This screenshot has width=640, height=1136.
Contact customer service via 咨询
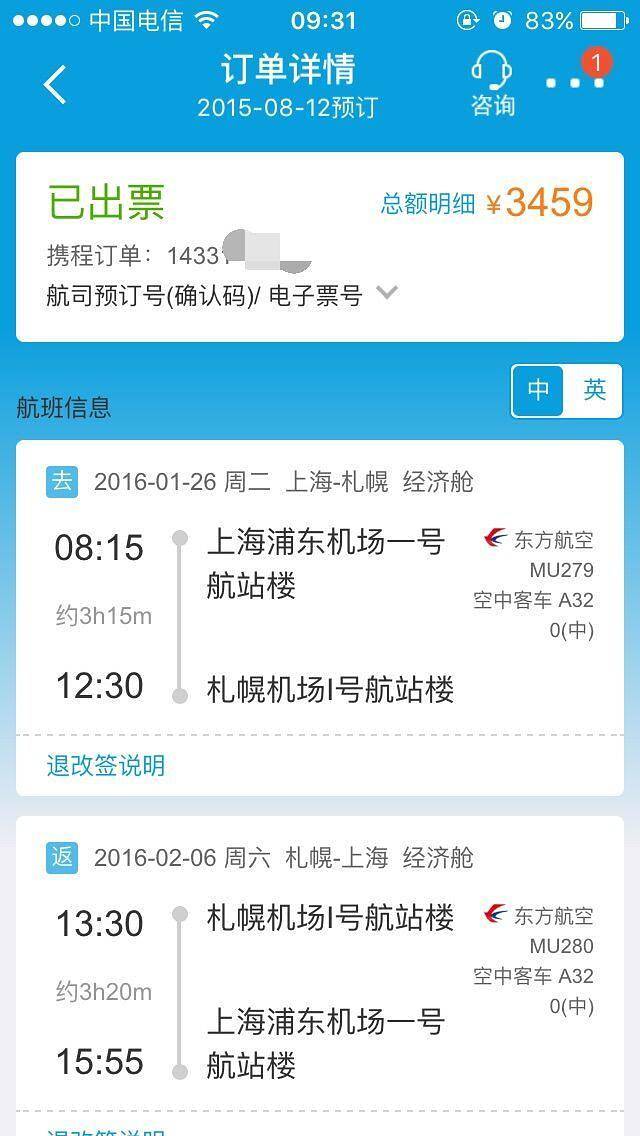(492, 84)
